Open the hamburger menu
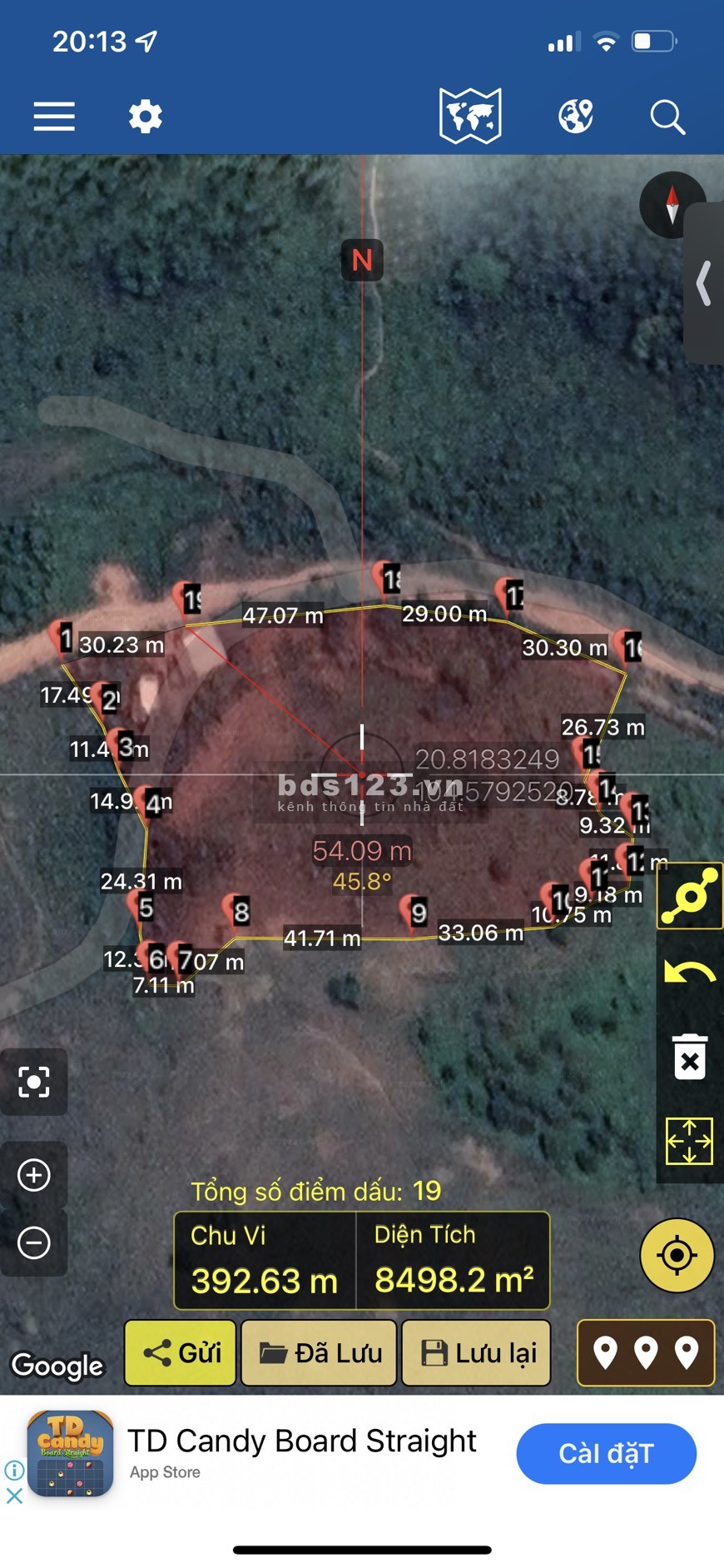Screen dimensions: 724x1568 [x=54, y=117]
